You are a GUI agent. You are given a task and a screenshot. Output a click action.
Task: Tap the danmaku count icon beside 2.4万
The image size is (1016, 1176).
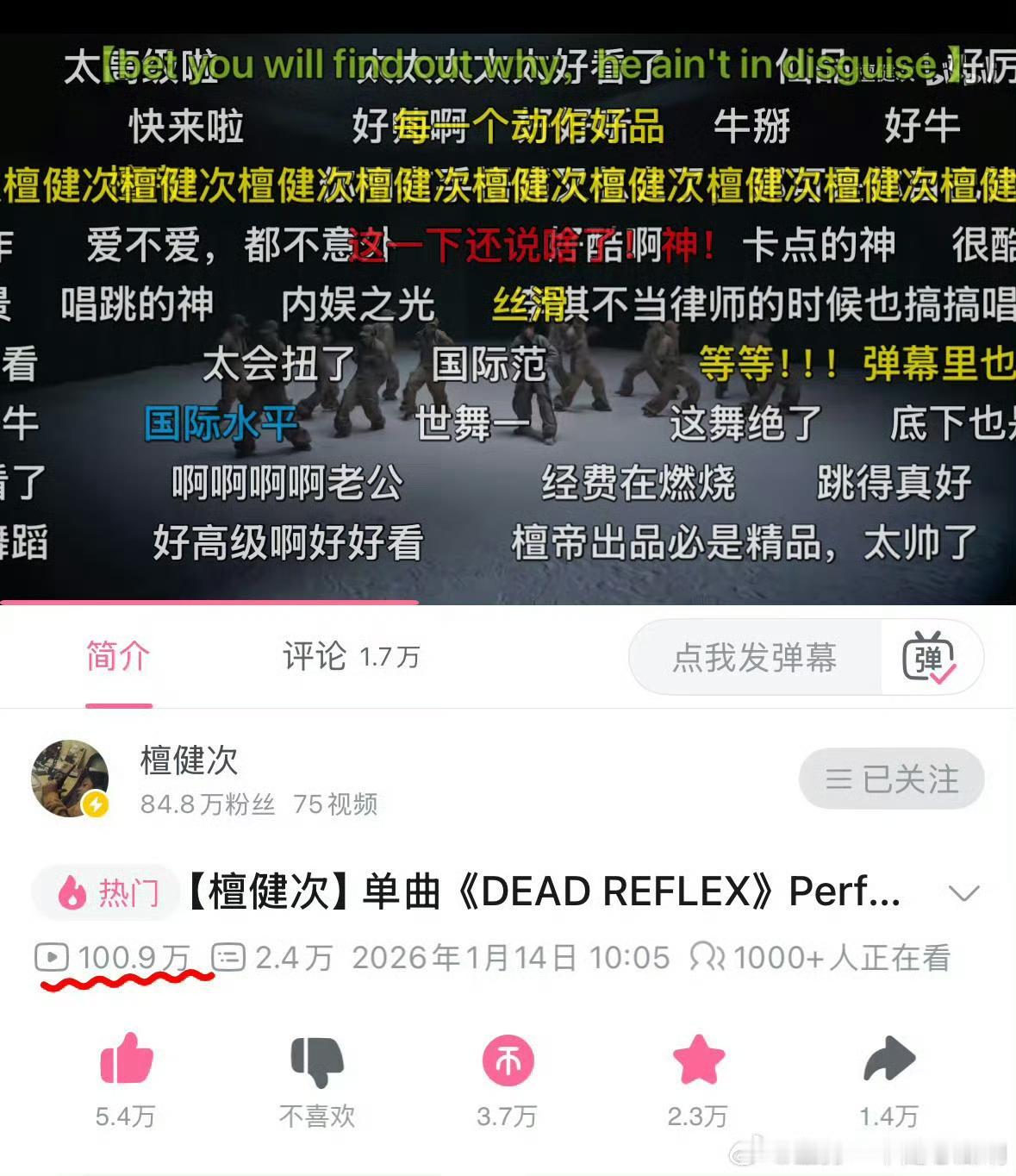tap(224, 957)
